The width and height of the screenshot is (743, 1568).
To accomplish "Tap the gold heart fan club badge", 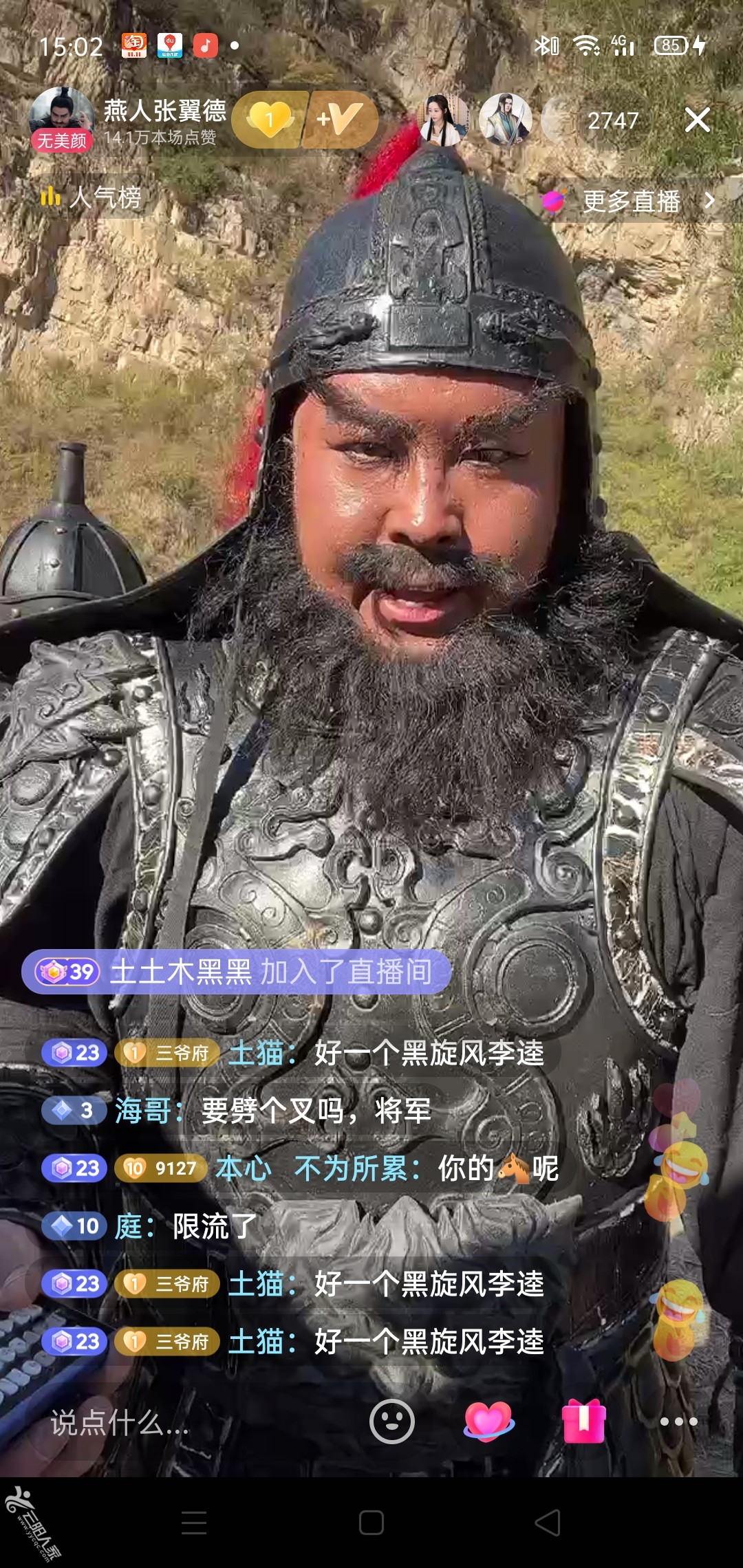I will (x=269, y=120).
